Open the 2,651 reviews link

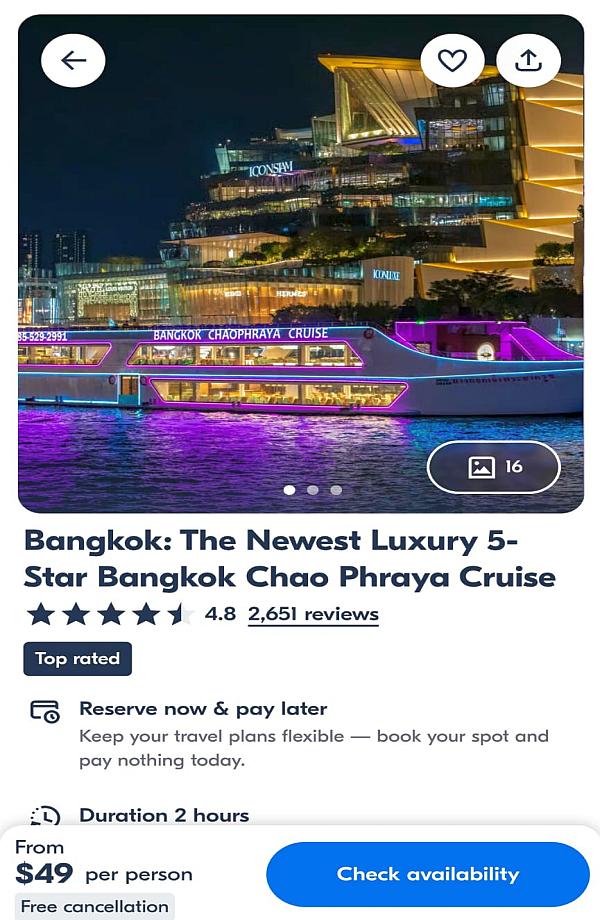point(313,614)
